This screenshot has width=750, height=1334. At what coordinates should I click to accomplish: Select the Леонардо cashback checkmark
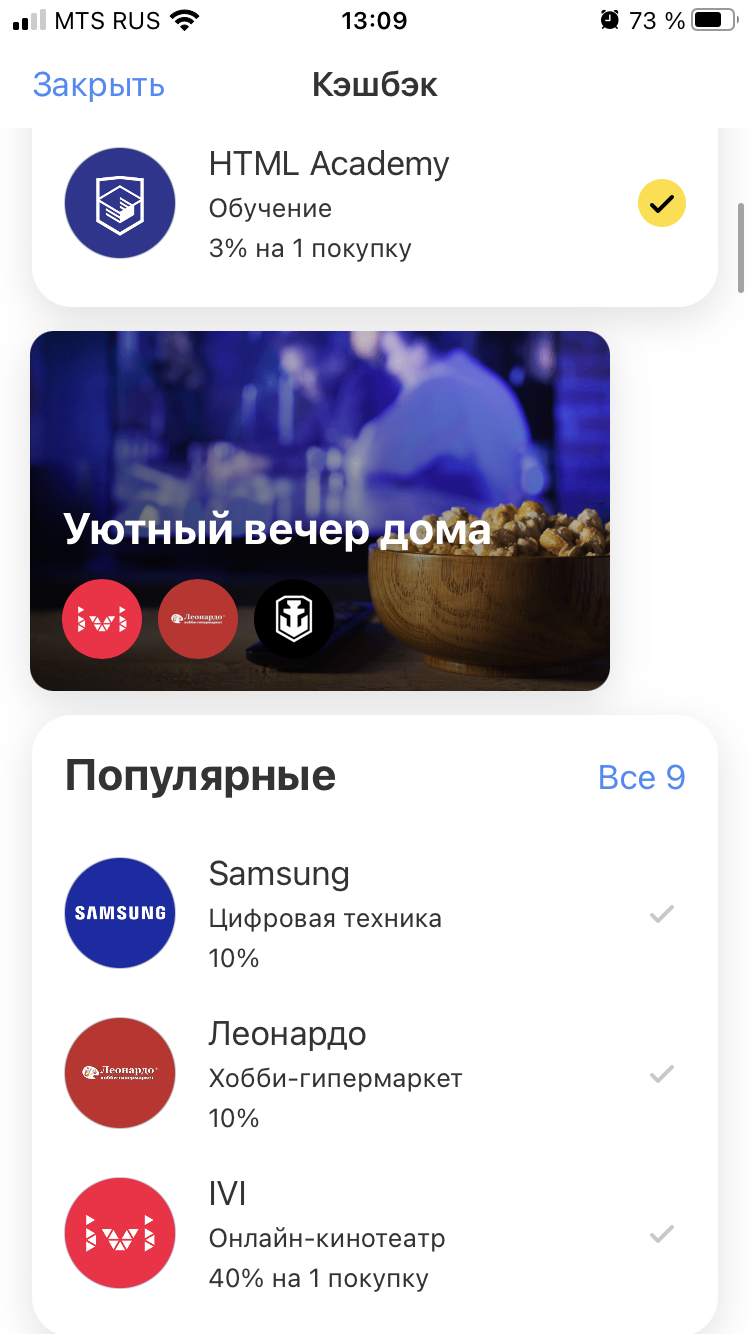click(661, 1074)
